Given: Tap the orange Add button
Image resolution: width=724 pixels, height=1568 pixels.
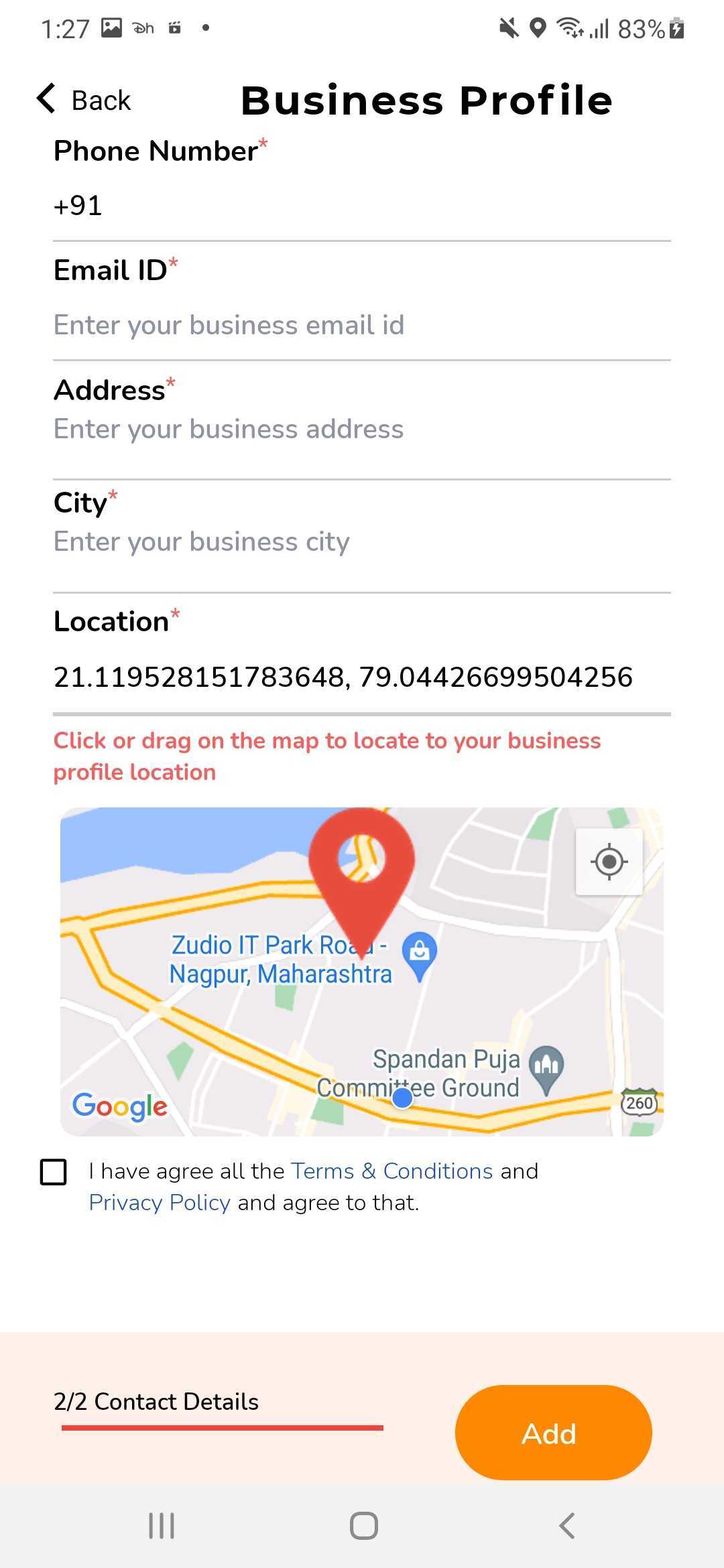Looking at the screenshot, I should tap(552, 1433).
